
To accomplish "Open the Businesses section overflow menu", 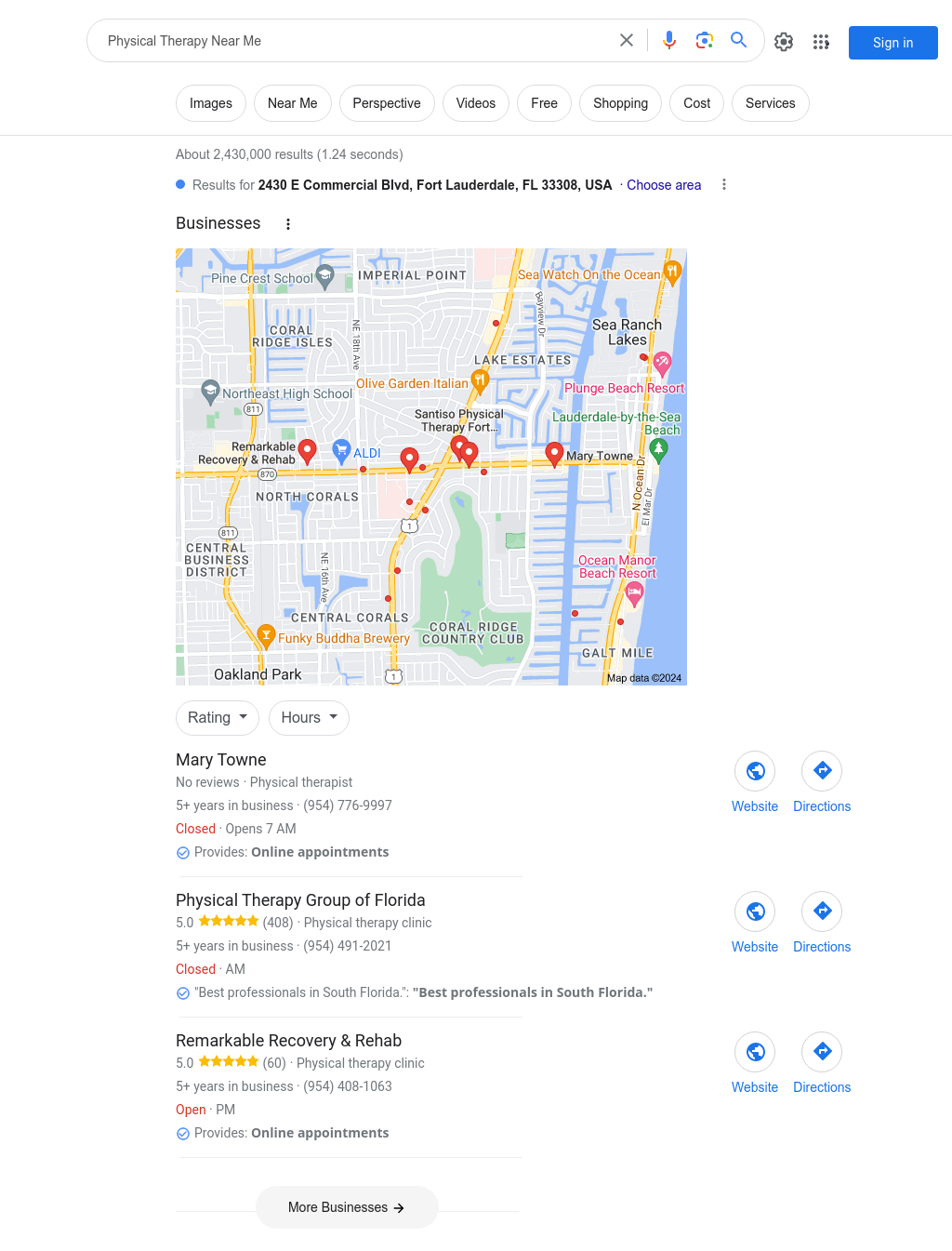I will tap(288, 224).
